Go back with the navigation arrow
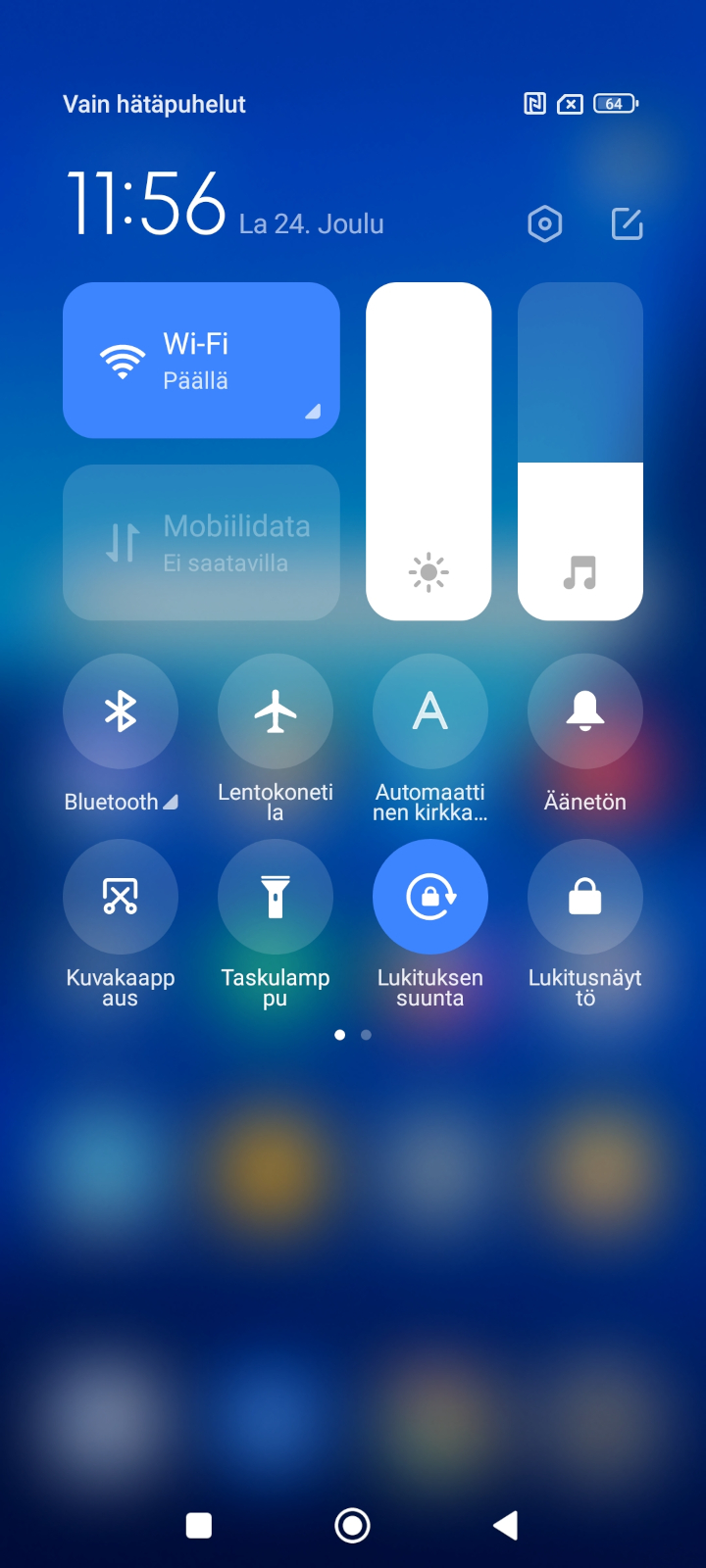The height and width of the screenshot is (1568, 706). click(x=506, y=1525)
